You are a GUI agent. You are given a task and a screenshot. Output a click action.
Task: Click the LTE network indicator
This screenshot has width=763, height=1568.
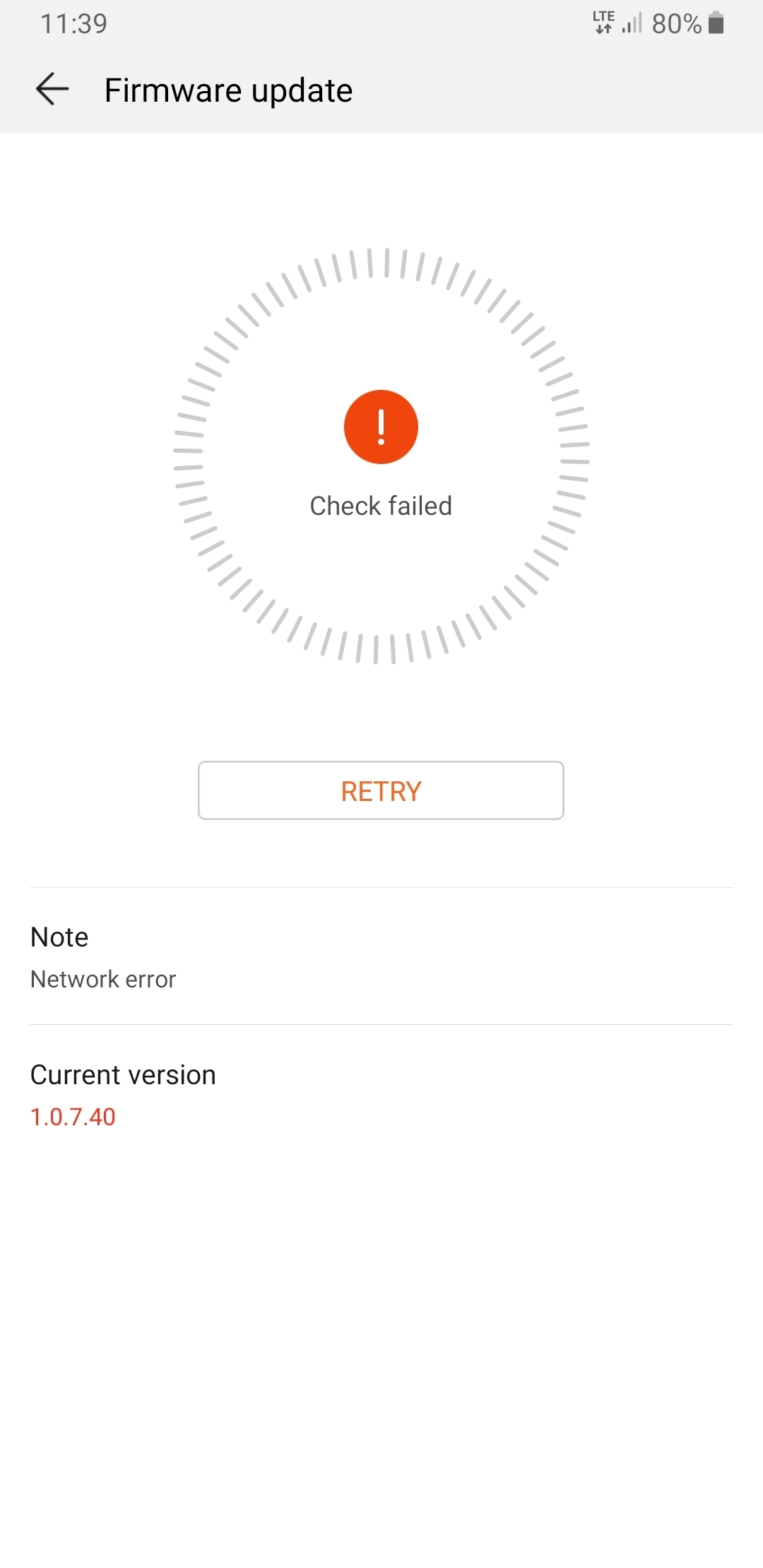[603, 16]
